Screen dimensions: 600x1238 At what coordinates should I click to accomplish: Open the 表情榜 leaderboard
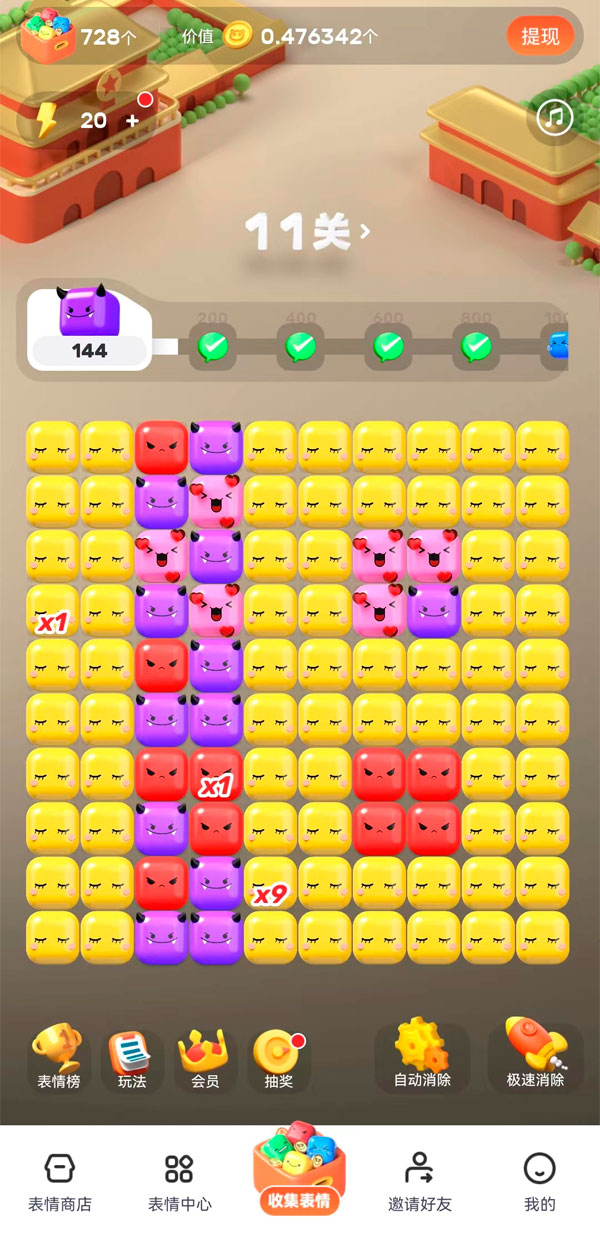coord(59,1057)
